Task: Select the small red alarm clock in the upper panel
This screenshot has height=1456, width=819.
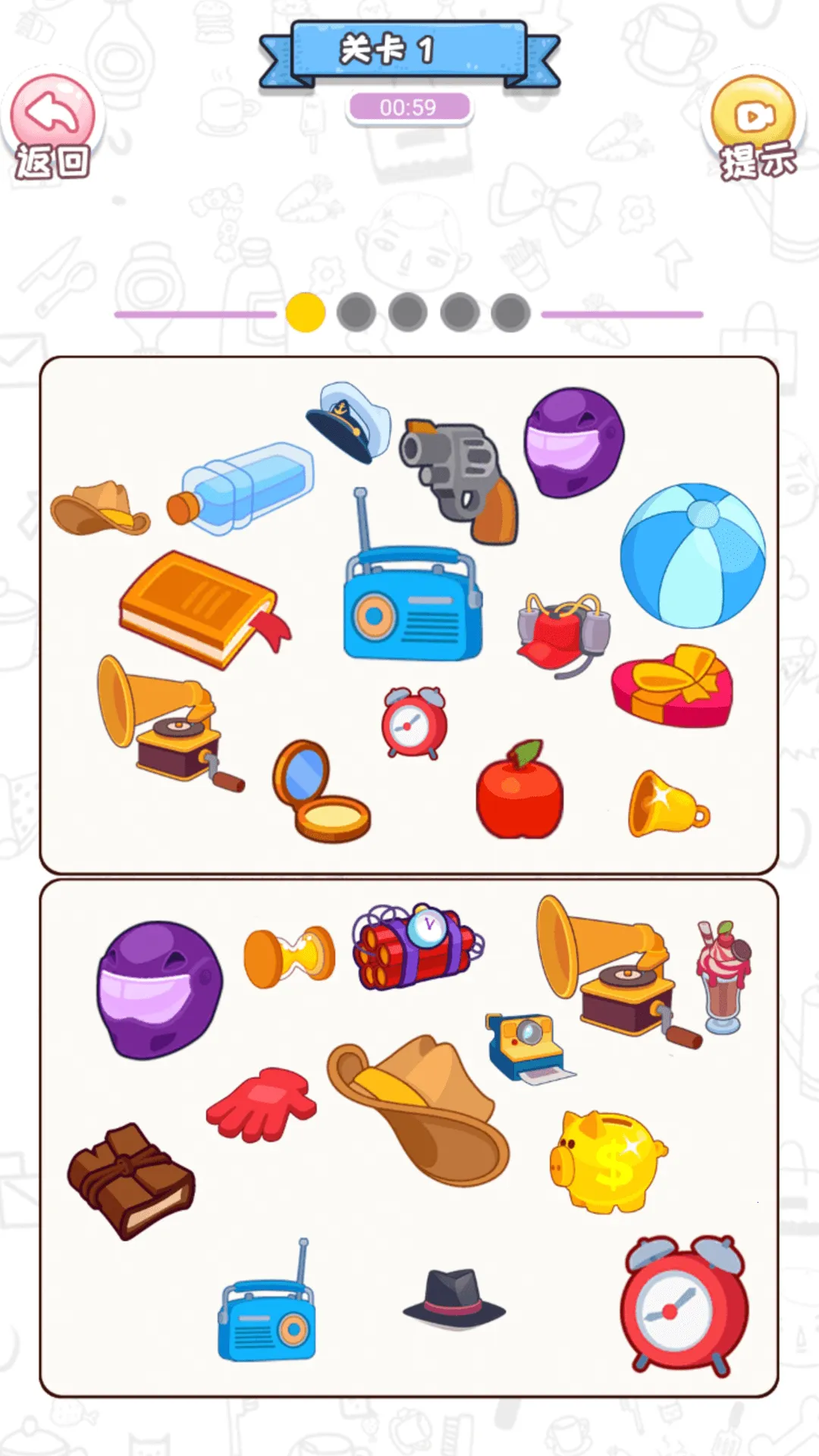Action: tap(413, 723)
